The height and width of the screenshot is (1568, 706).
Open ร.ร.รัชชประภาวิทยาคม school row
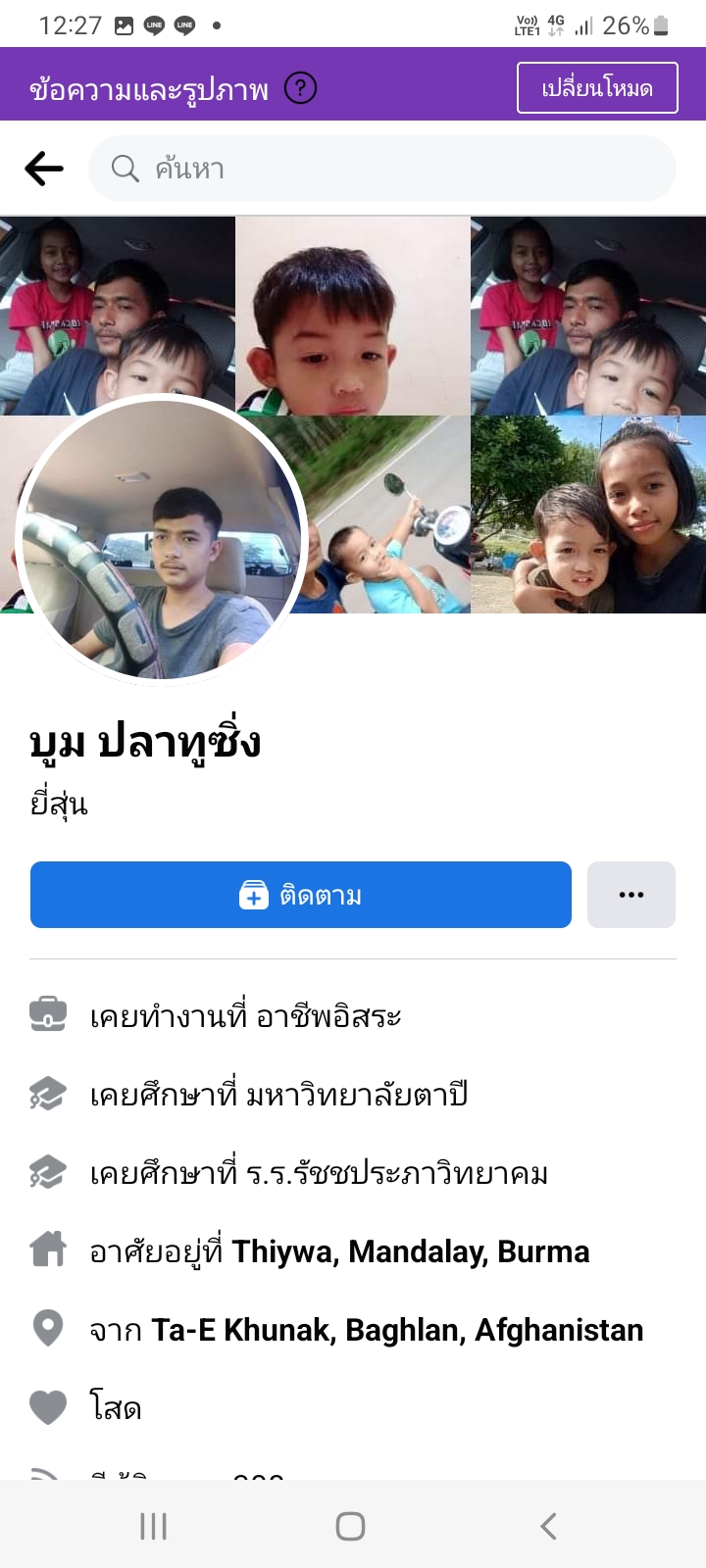coord(318,1173)
